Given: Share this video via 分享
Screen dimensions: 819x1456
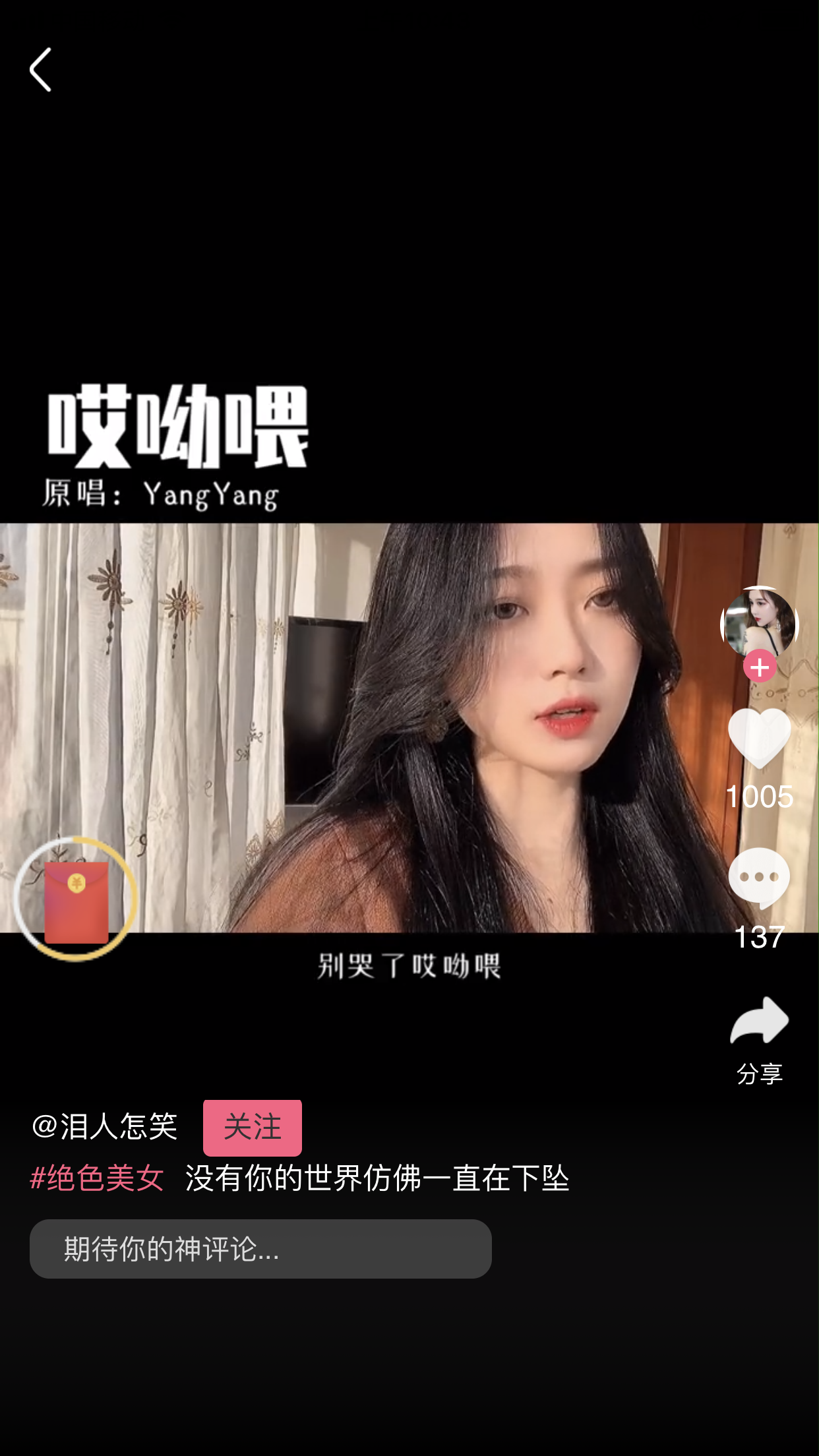Looking at the screenshot, I should (x=759, y=1037).
